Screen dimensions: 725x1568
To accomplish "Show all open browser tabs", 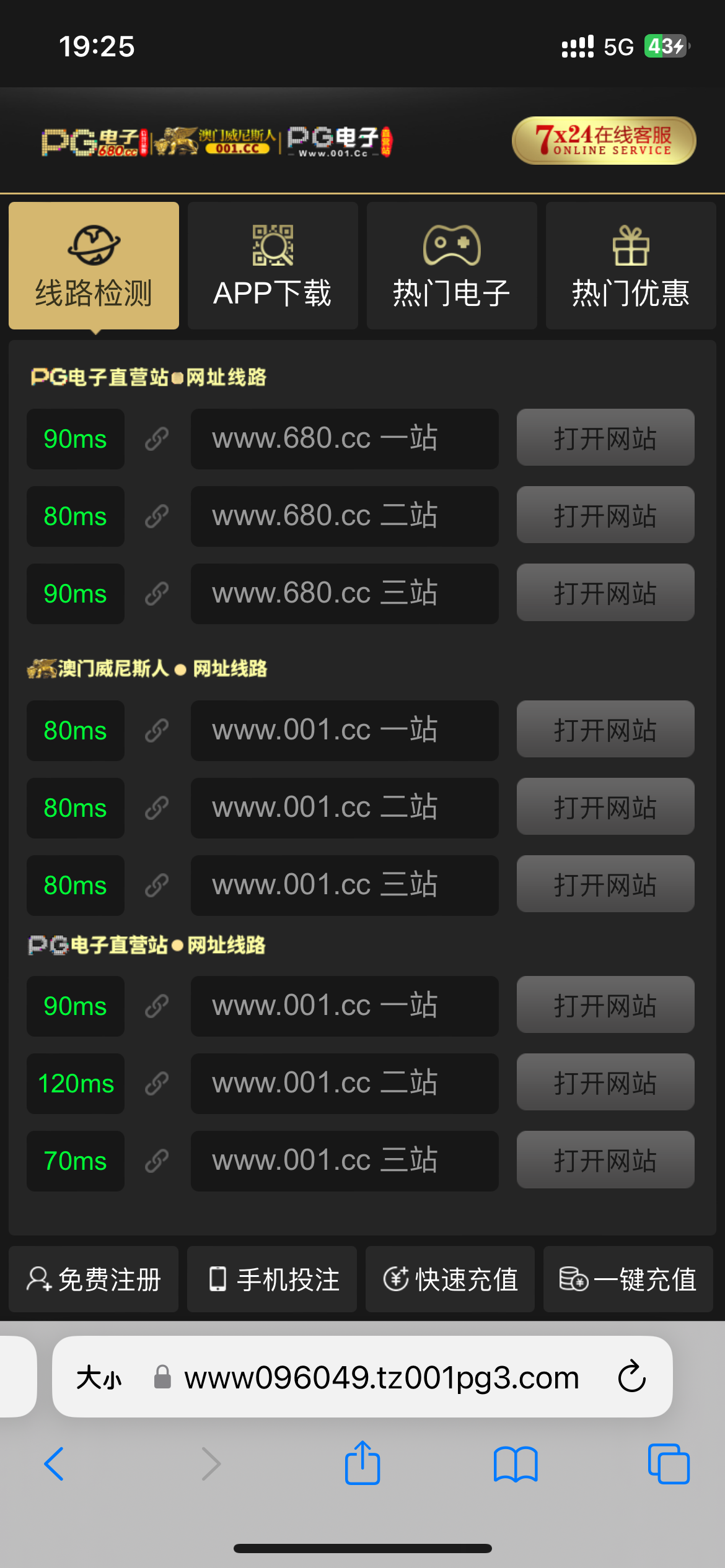I will (x=669, y=1464).
